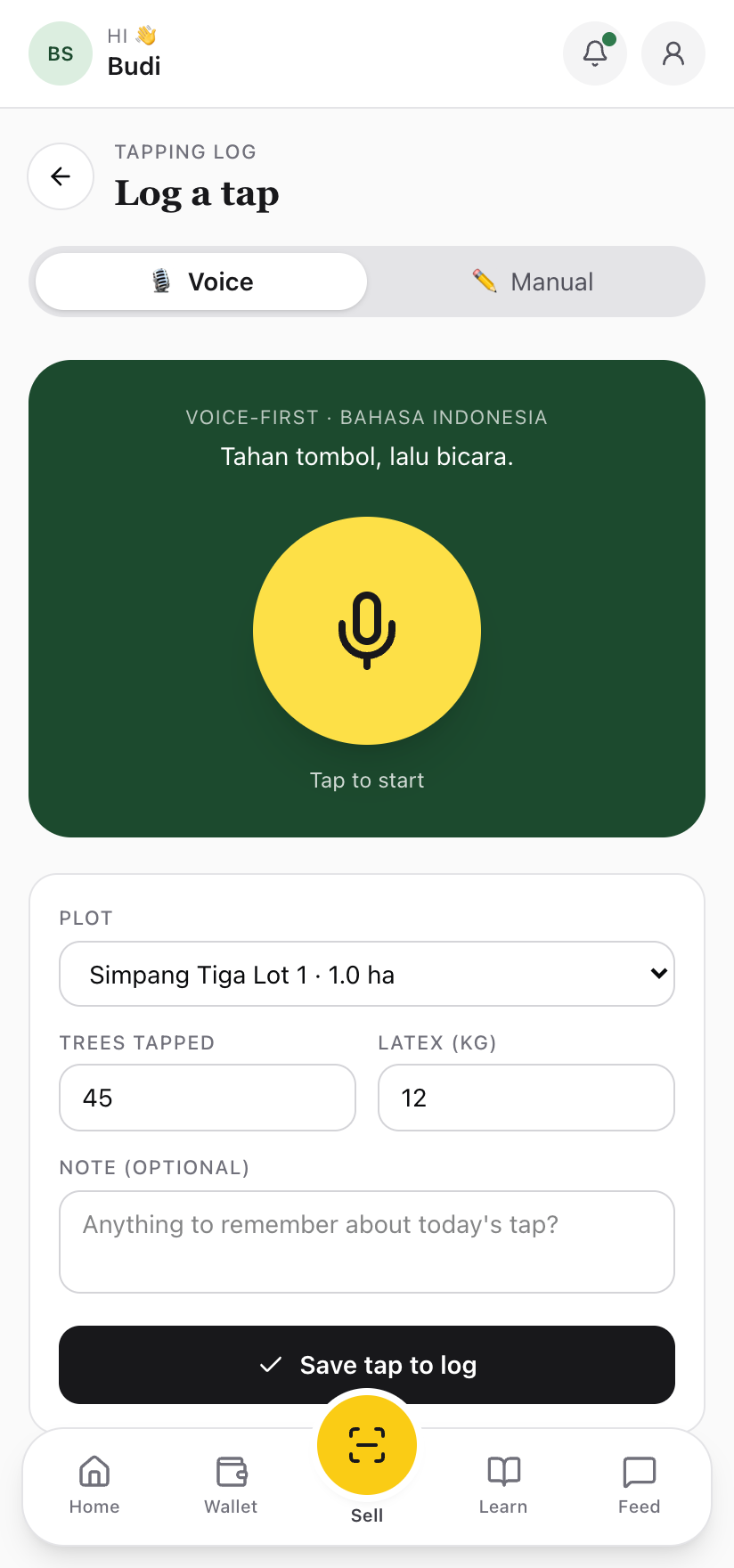Open the Feed tab
Viewport: 734px width, 1568px height.
pos(639,1485)
